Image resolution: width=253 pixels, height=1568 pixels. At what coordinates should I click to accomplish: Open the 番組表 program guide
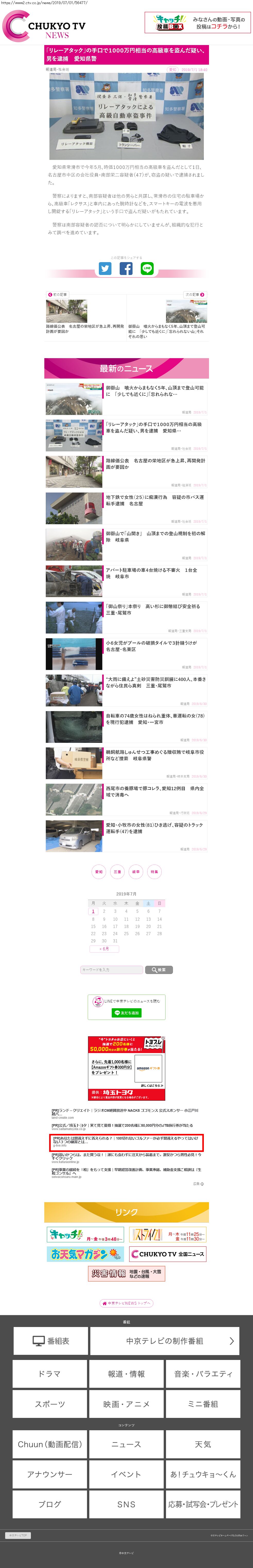(50, 1341)
